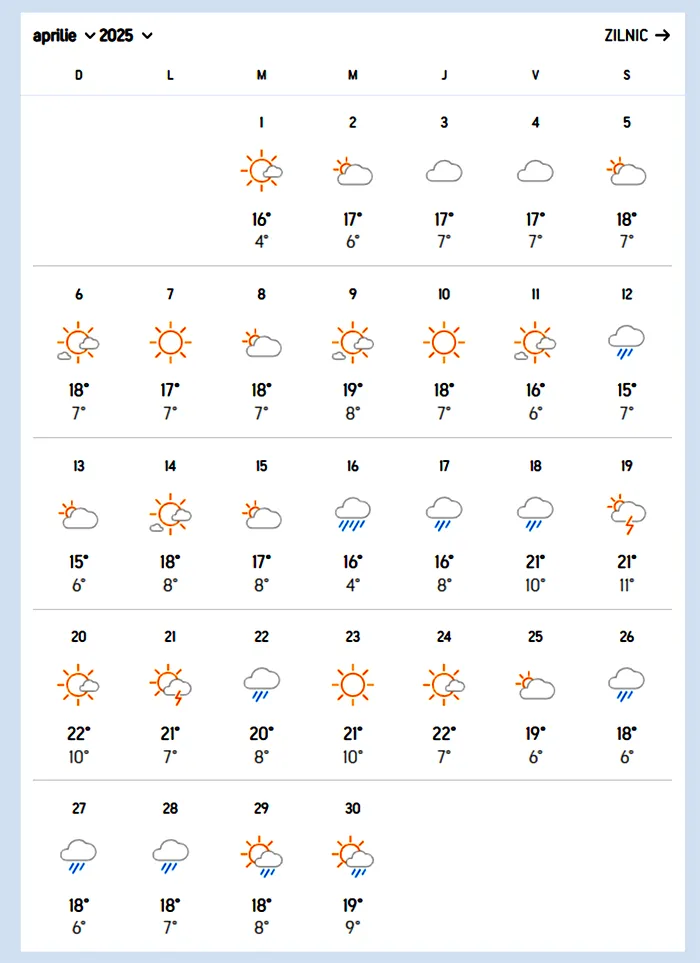The width and height of the screenshot is (700, 963).
Task: View details for April 28
Action: (170, 866)
